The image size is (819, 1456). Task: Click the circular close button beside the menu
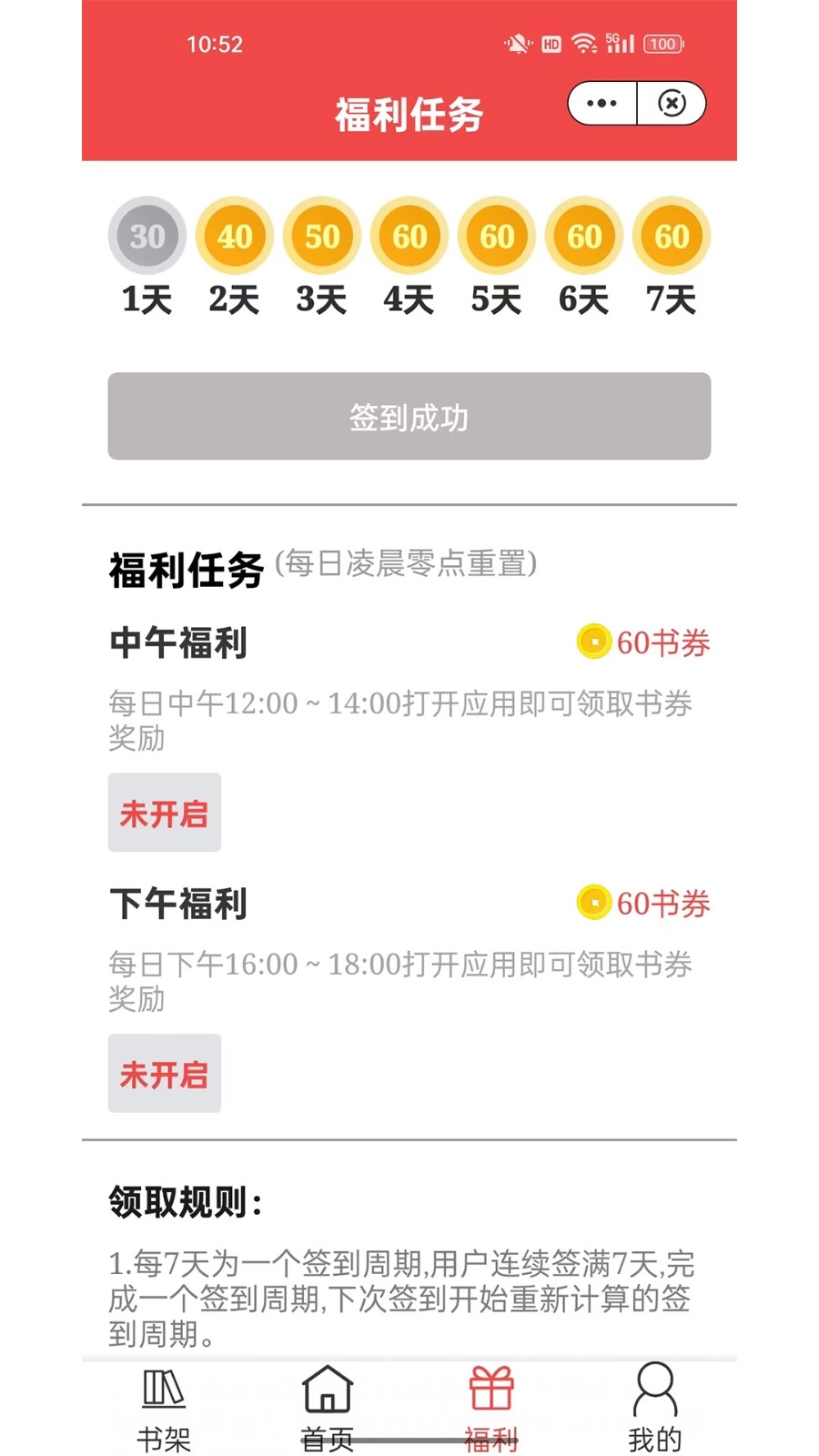tap(671, 103)
